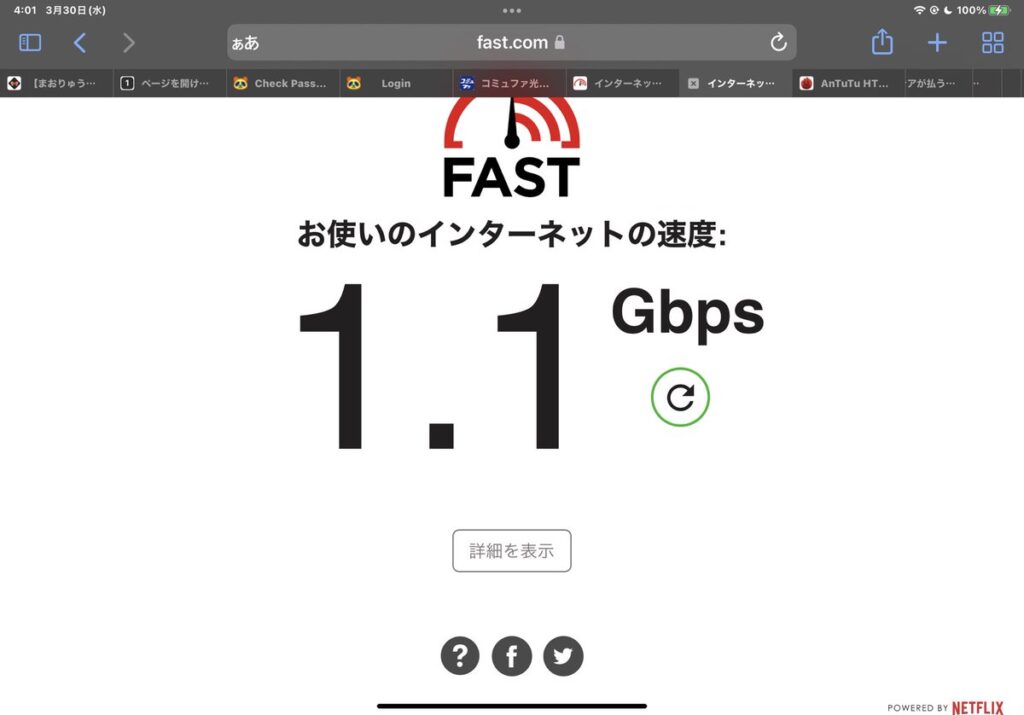The image size is (1024, 715).
Task: Close the current インターネッ tab
Action: pyautogui.click(x=693, y=84)
